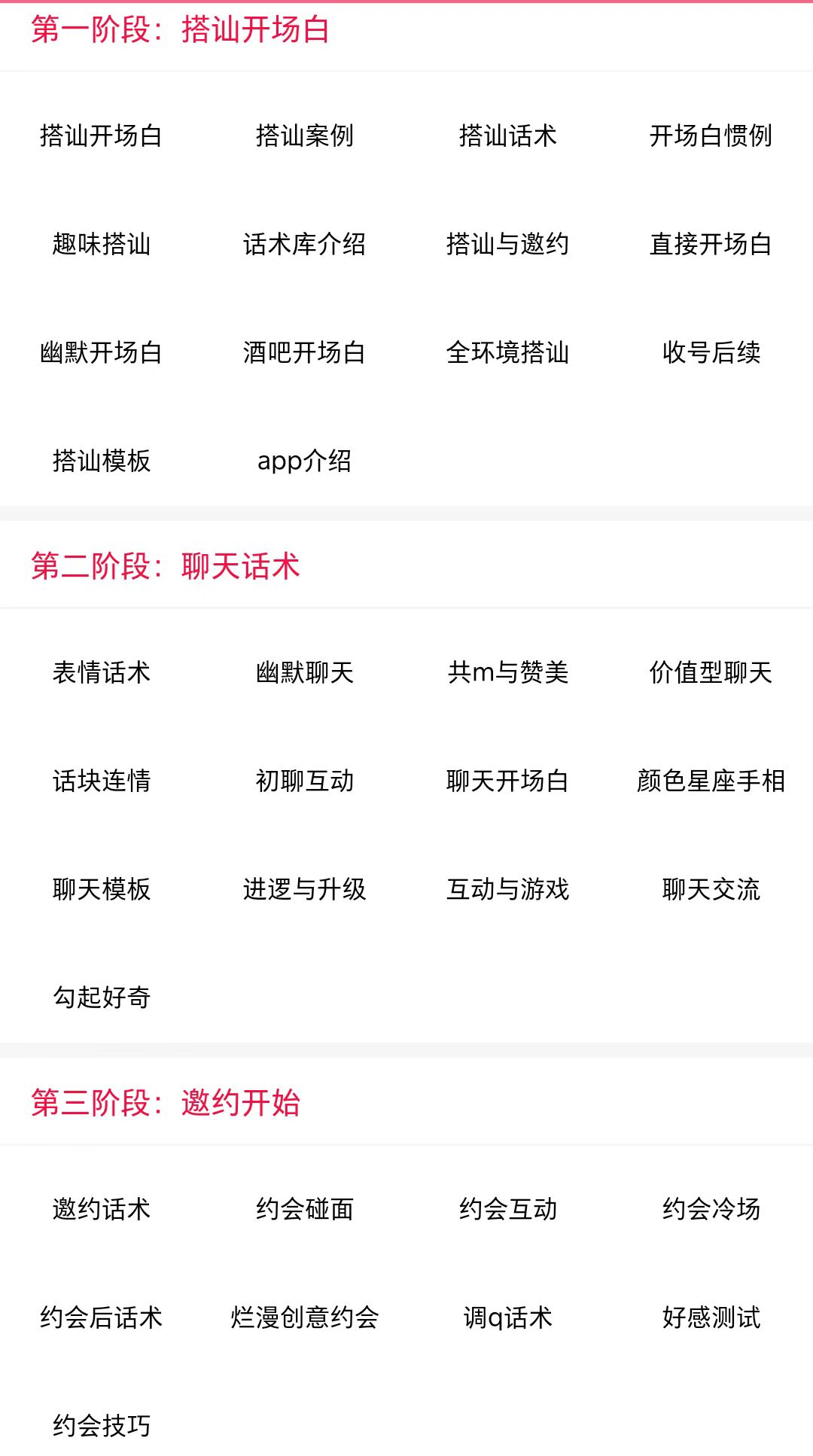Open the 收号后续 section

pyautogui.click(x=709, y=352)
